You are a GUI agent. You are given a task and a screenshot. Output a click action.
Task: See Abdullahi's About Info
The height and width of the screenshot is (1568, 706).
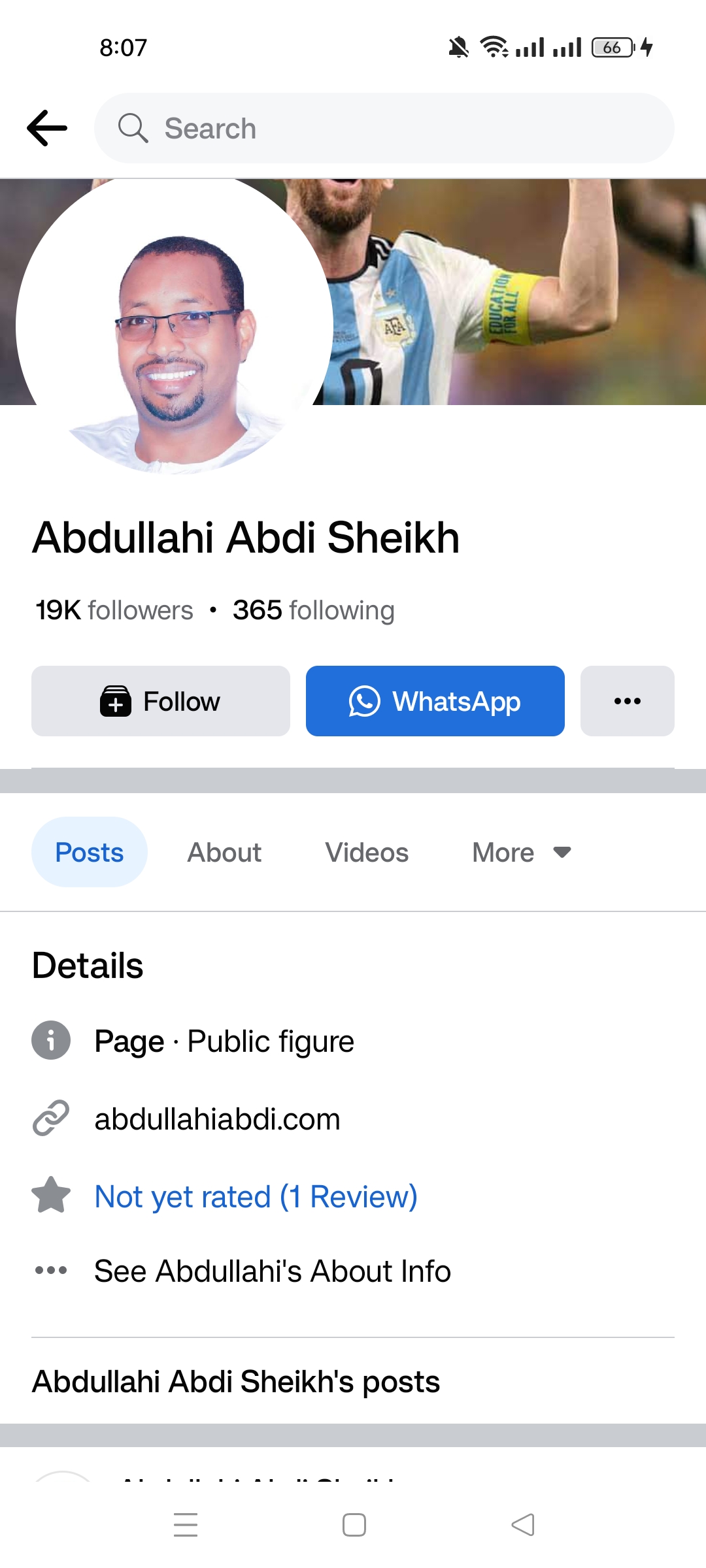(x=272, y=1271)
